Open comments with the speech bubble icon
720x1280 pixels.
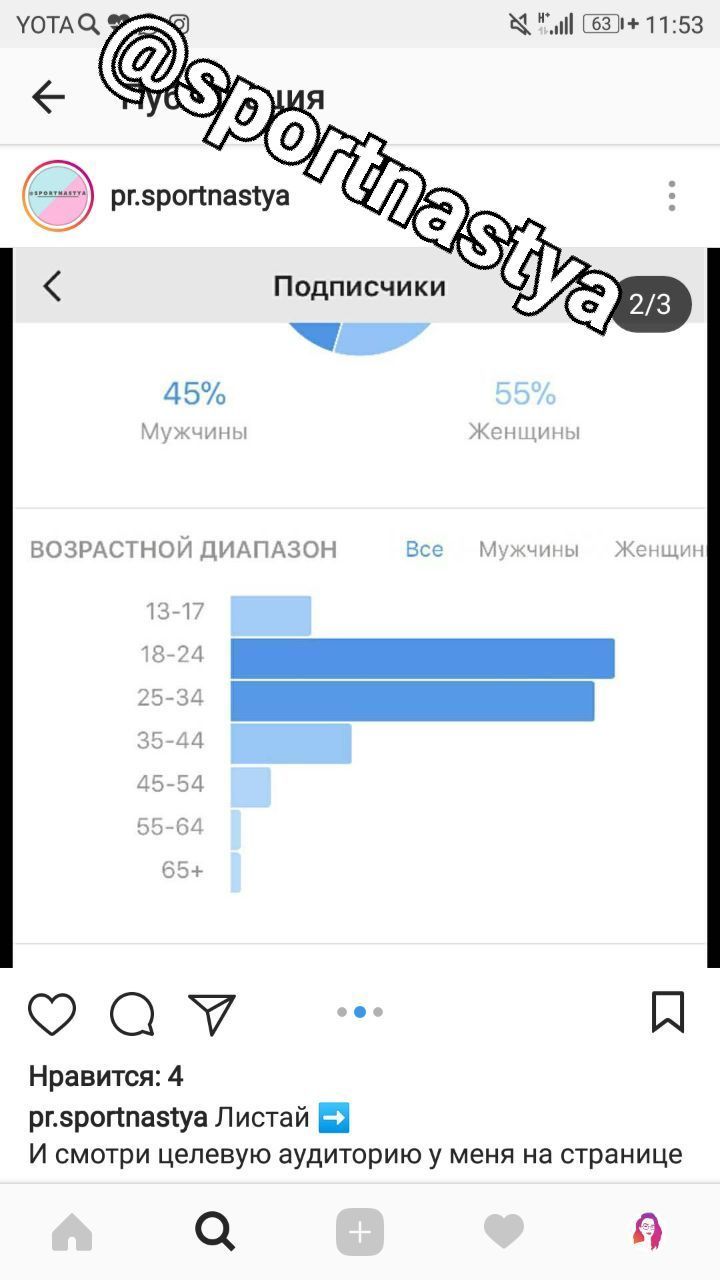(x=132, y=1013)
